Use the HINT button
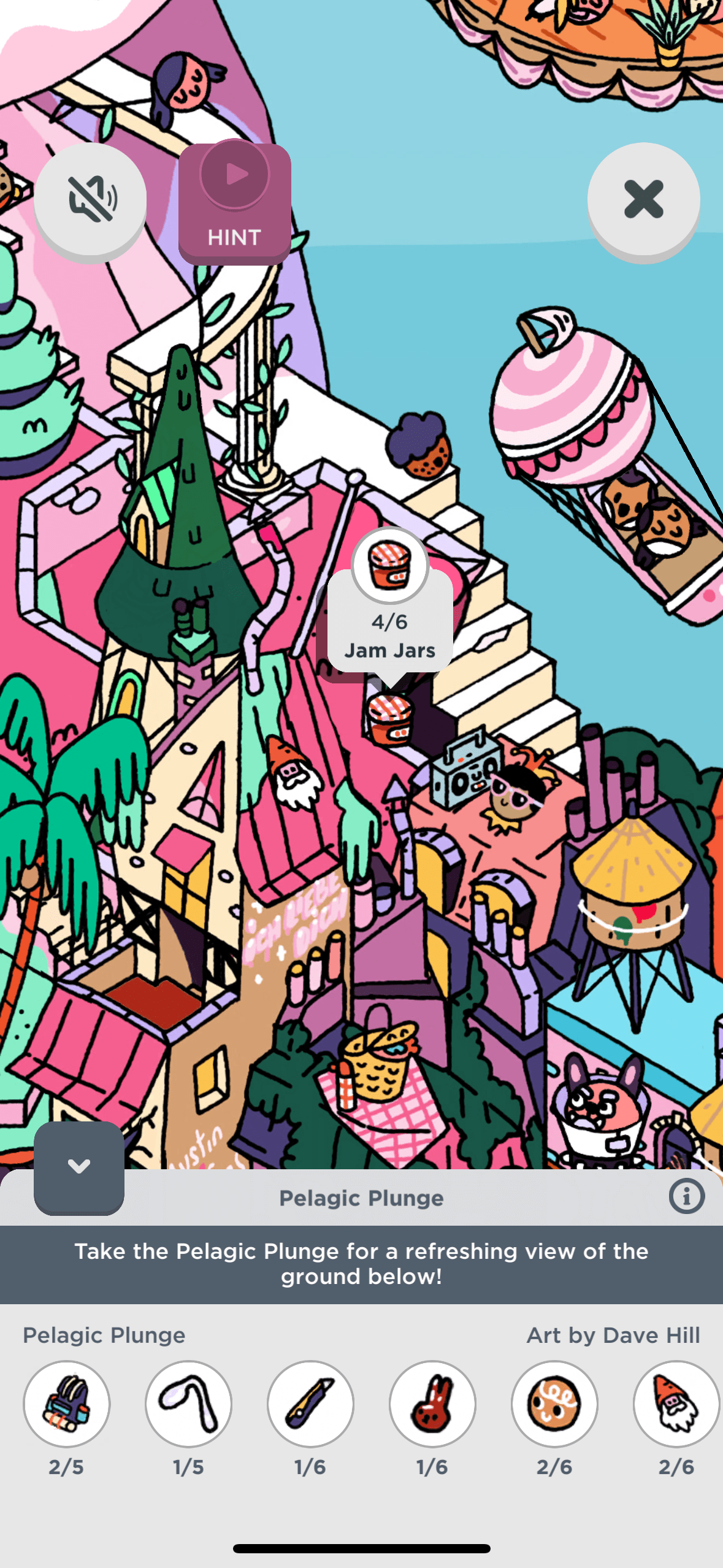723x1568 pixels. 234,202
